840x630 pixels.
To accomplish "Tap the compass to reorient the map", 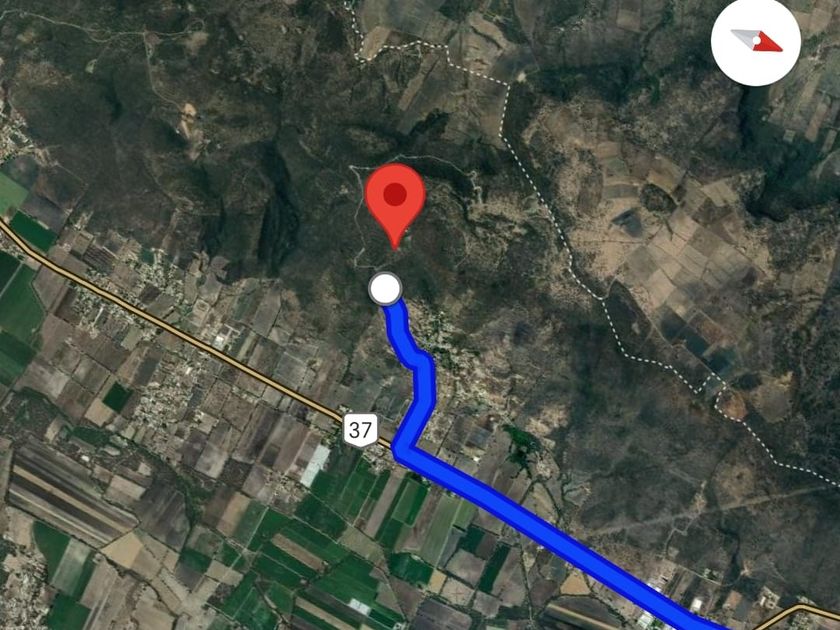I will pos(755,42).
